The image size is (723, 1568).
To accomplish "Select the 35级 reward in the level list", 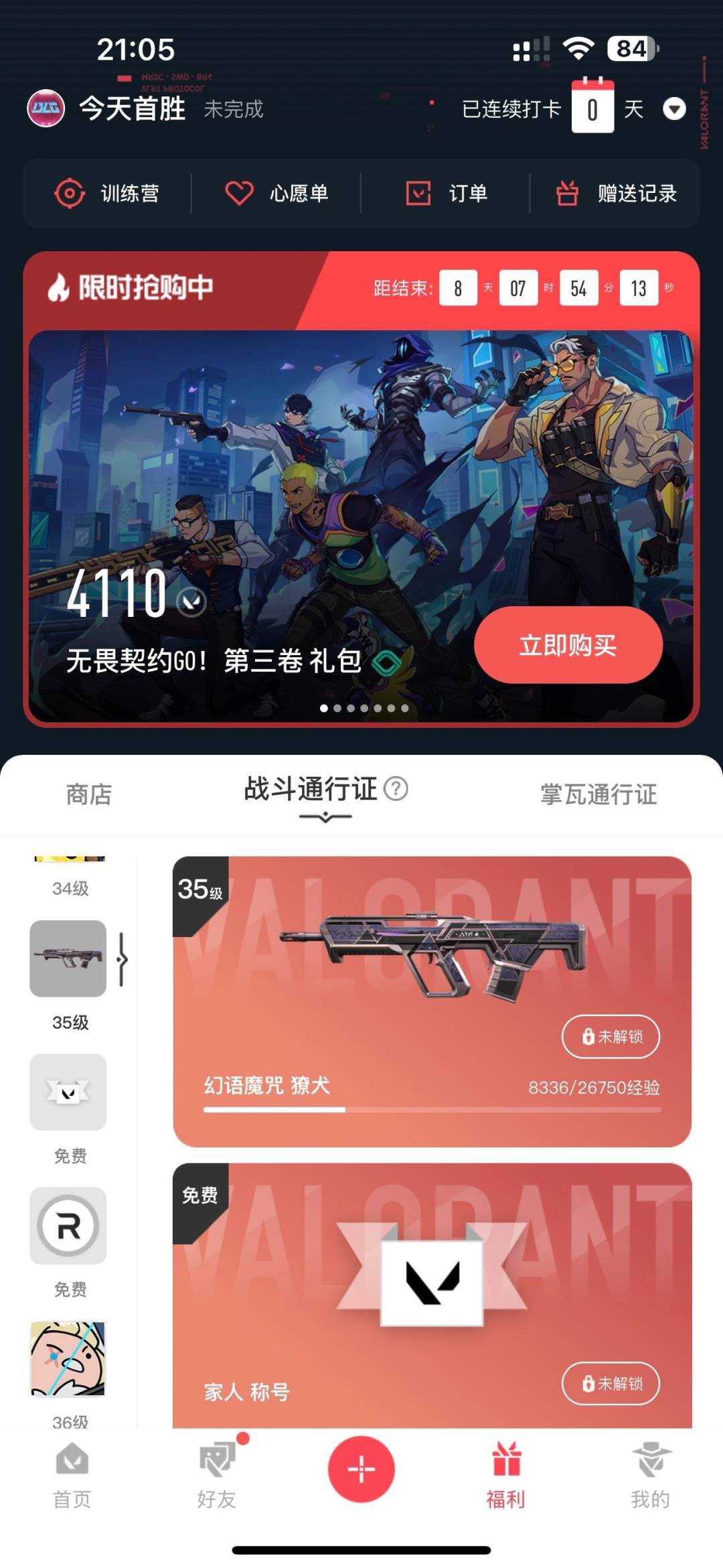I will point(68,958).
